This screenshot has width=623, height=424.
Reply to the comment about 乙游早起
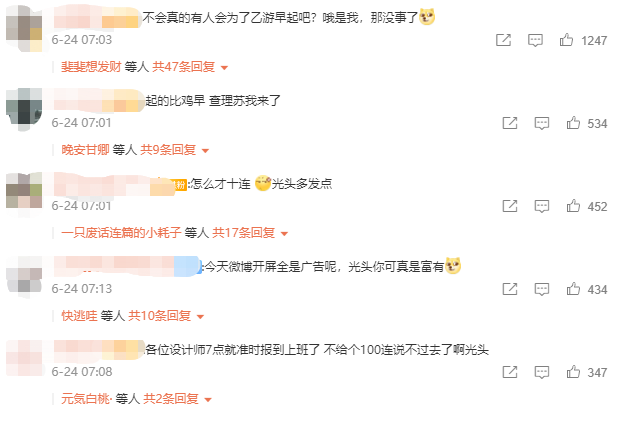[x=536, y=40]
